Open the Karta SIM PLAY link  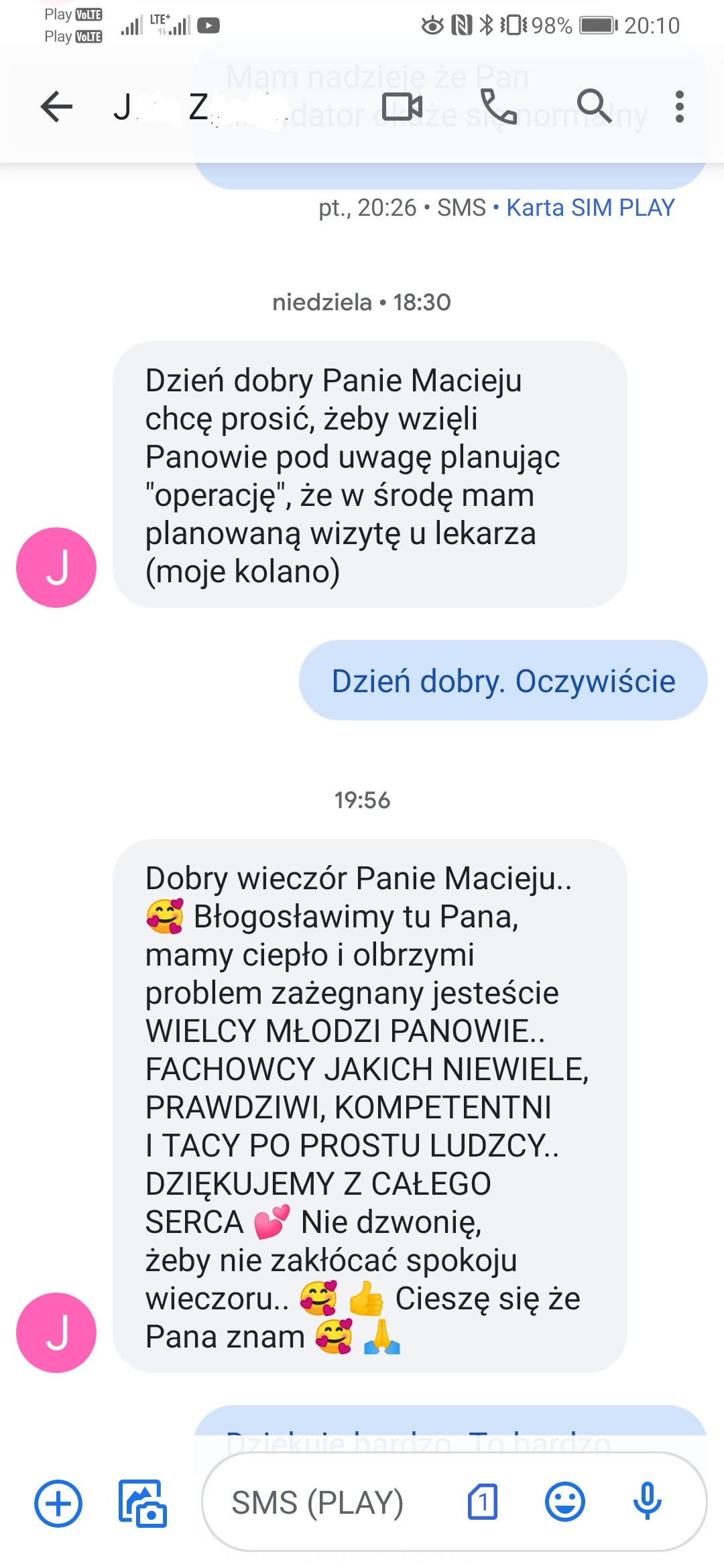tap(590, 208)
